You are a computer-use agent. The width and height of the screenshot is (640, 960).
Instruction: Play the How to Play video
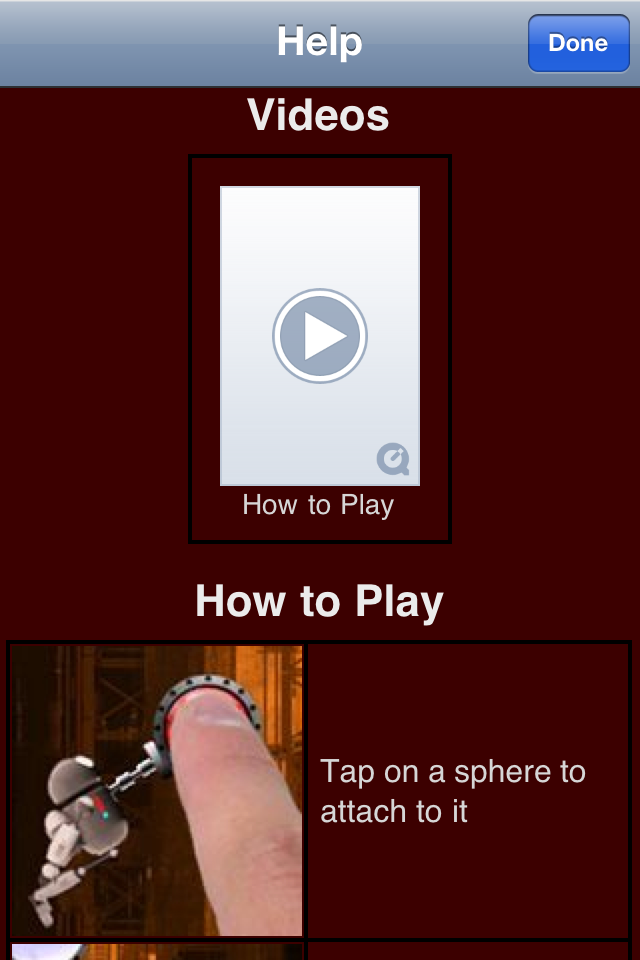320,336
